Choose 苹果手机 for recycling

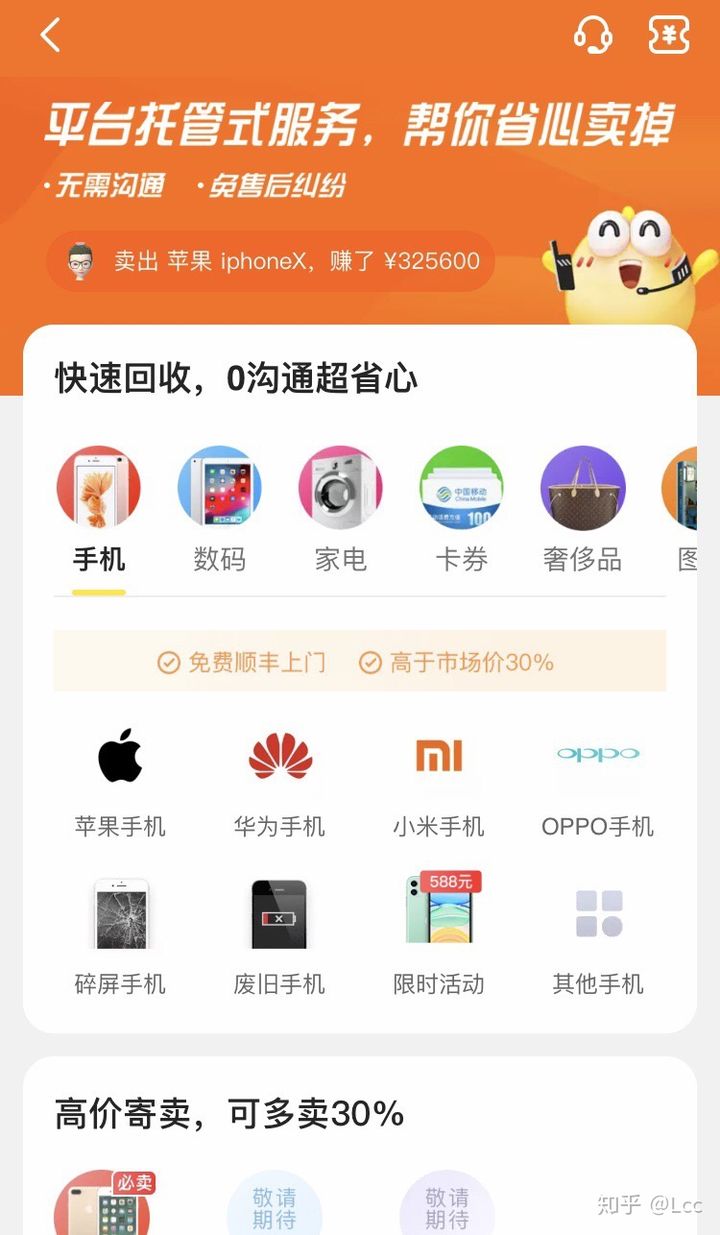pos(120,780)
